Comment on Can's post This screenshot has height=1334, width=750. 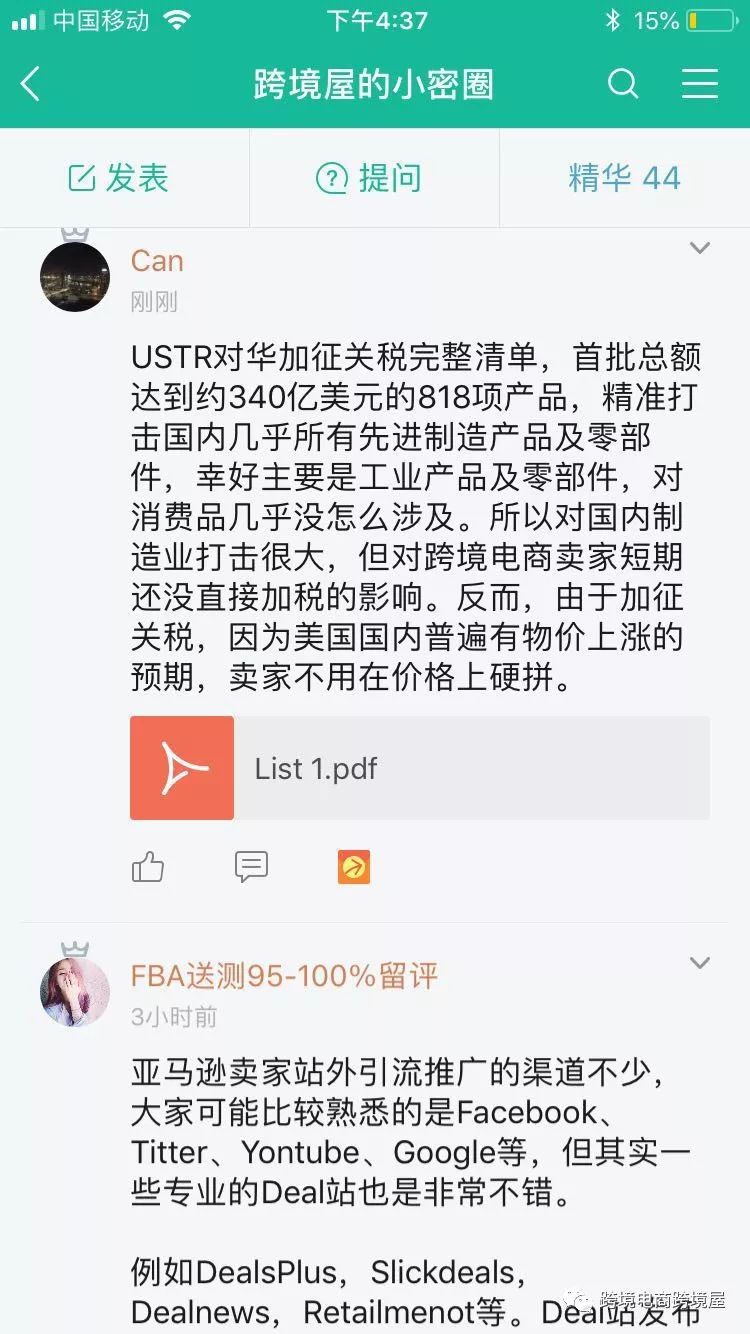(251, 867)
